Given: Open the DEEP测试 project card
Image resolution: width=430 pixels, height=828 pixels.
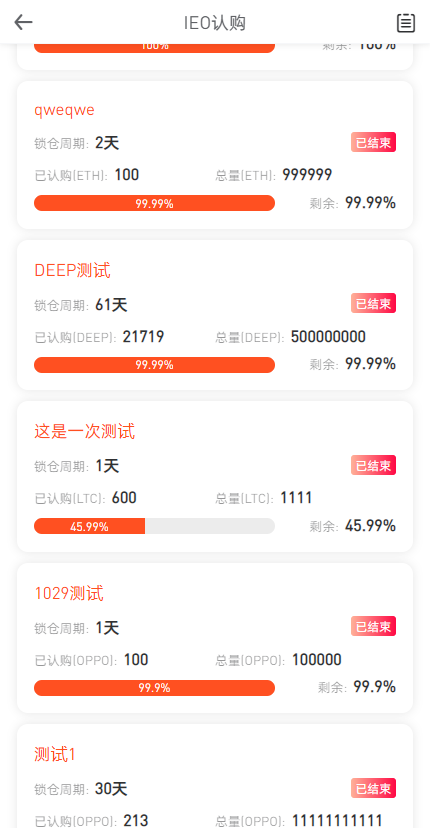Looking at the screenshot, I should (x=215, y=315).
